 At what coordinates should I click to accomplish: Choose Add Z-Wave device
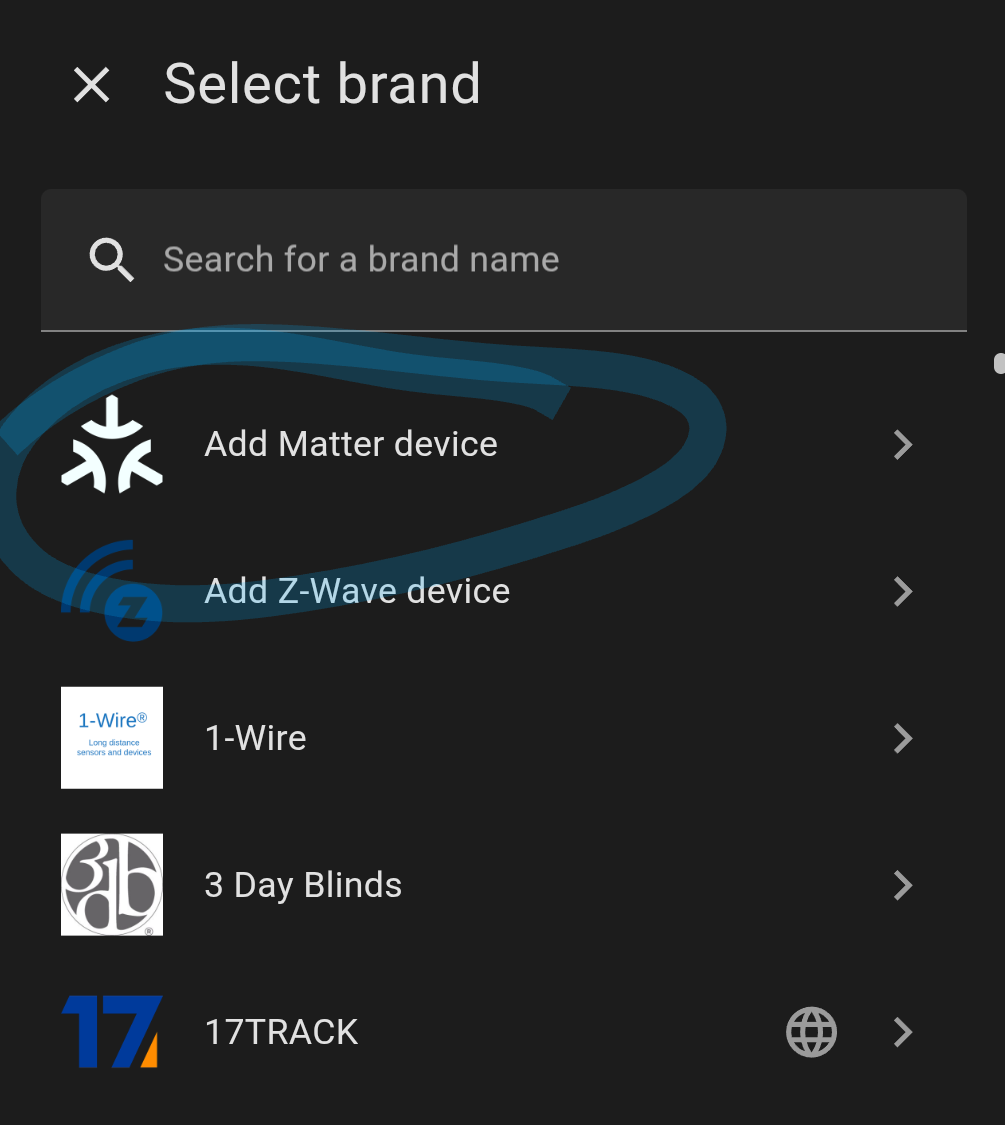tap(357, 591)
